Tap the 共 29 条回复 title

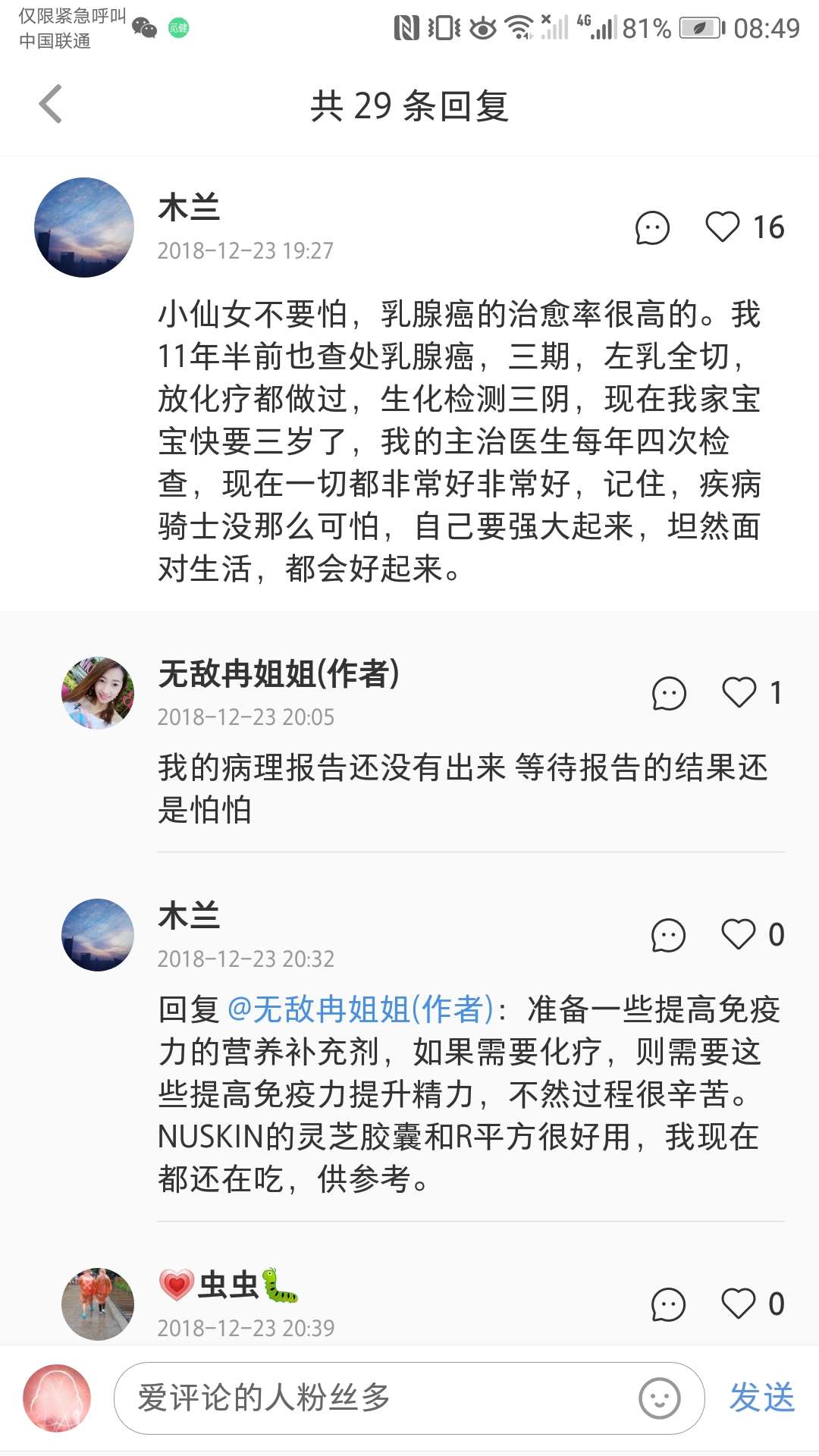(409, 106)
